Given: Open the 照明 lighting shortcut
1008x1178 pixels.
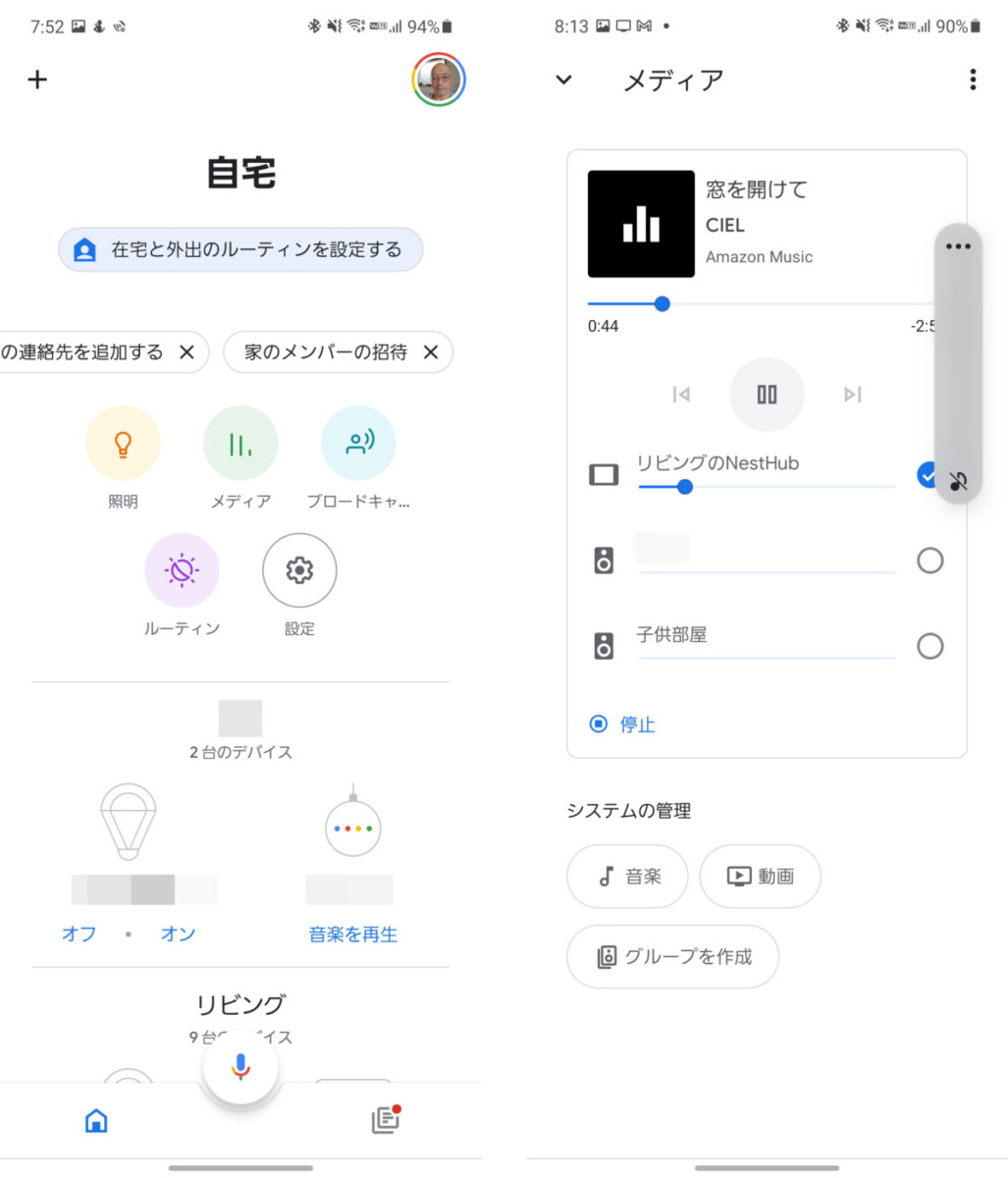Looking at the screenshot, I should click(x=123, y=444).
